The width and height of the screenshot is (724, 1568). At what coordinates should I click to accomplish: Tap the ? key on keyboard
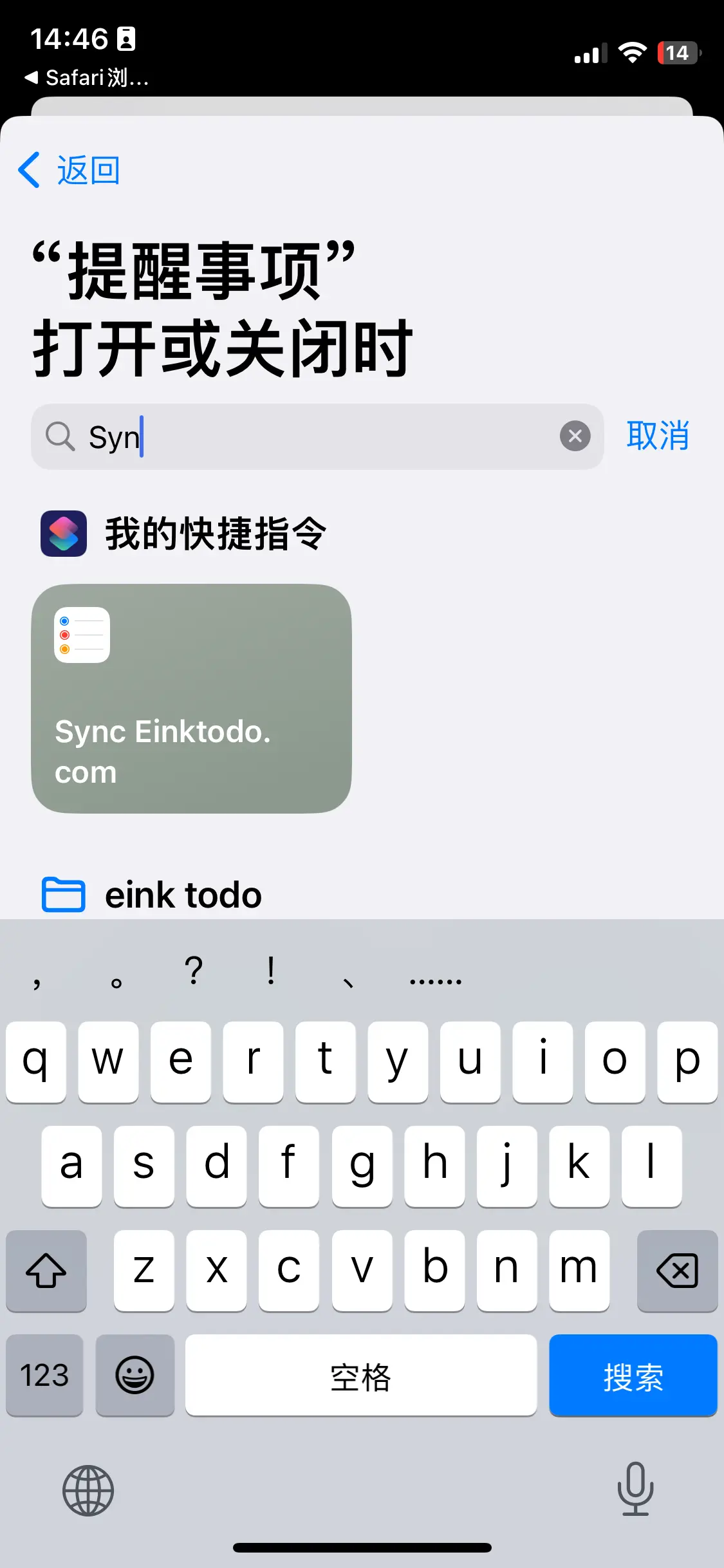click(194, 974)
